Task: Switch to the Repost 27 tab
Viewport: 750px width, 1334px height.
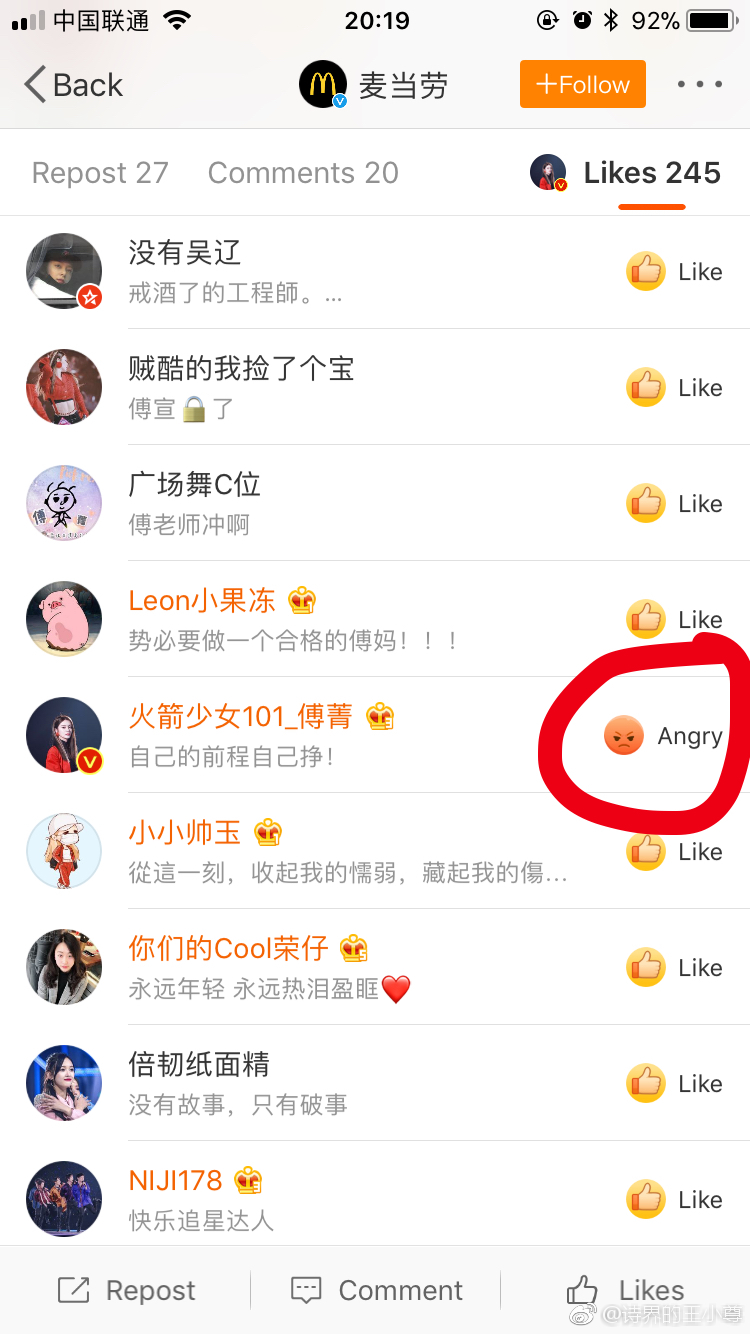Action: click(x=100, y=173)
